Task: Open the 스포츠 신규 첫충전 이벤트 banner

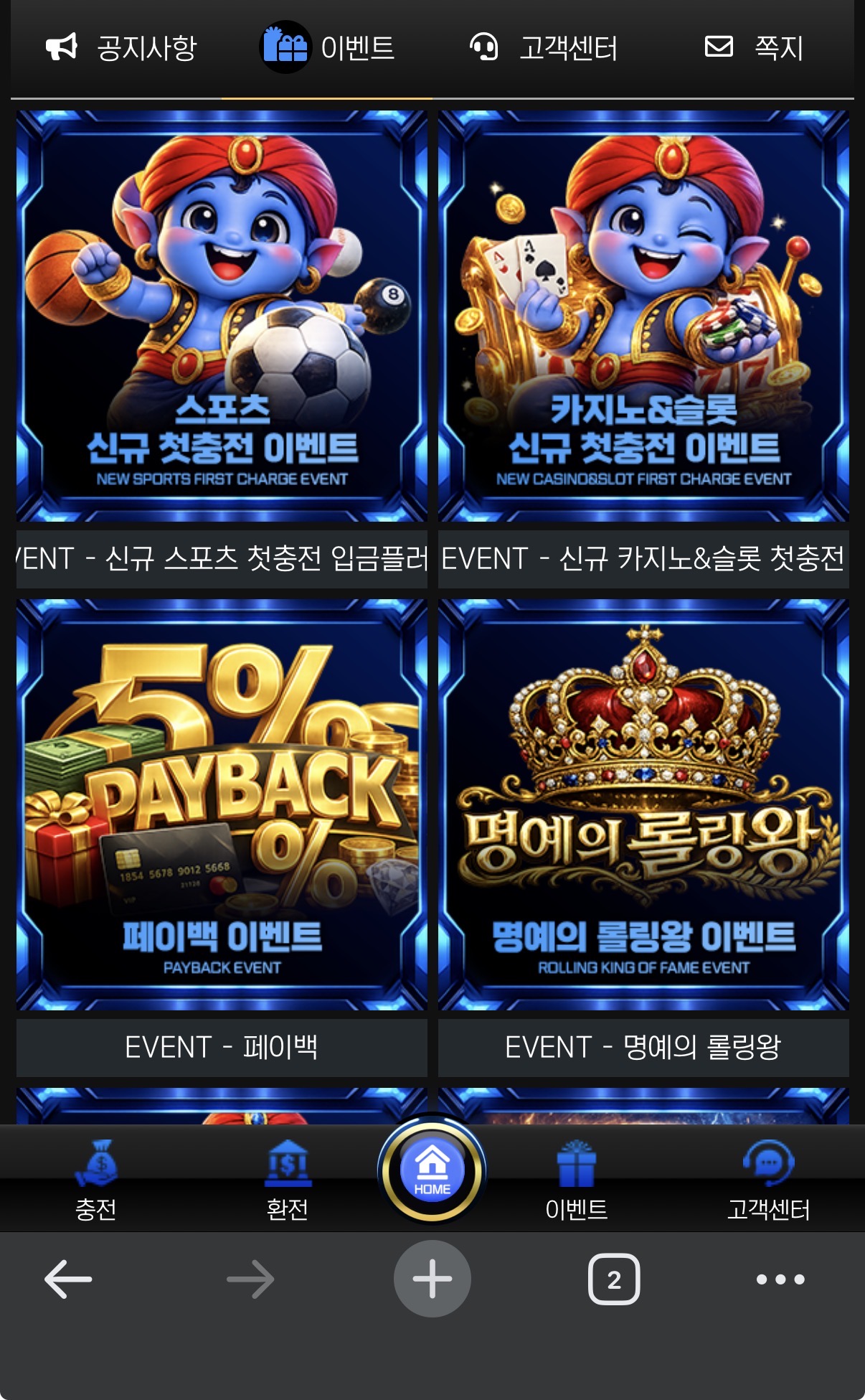Action: click(x=222, y=316)
